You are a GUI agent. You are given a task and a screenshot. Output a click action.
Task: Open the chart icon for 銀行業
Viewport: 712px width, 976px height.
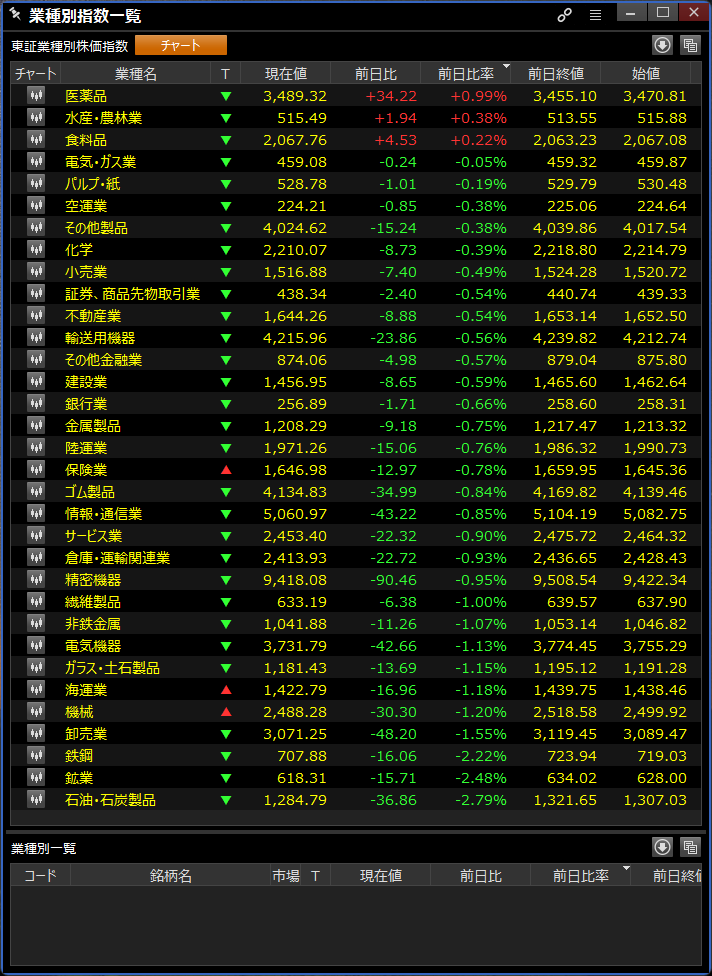point(36,404)
